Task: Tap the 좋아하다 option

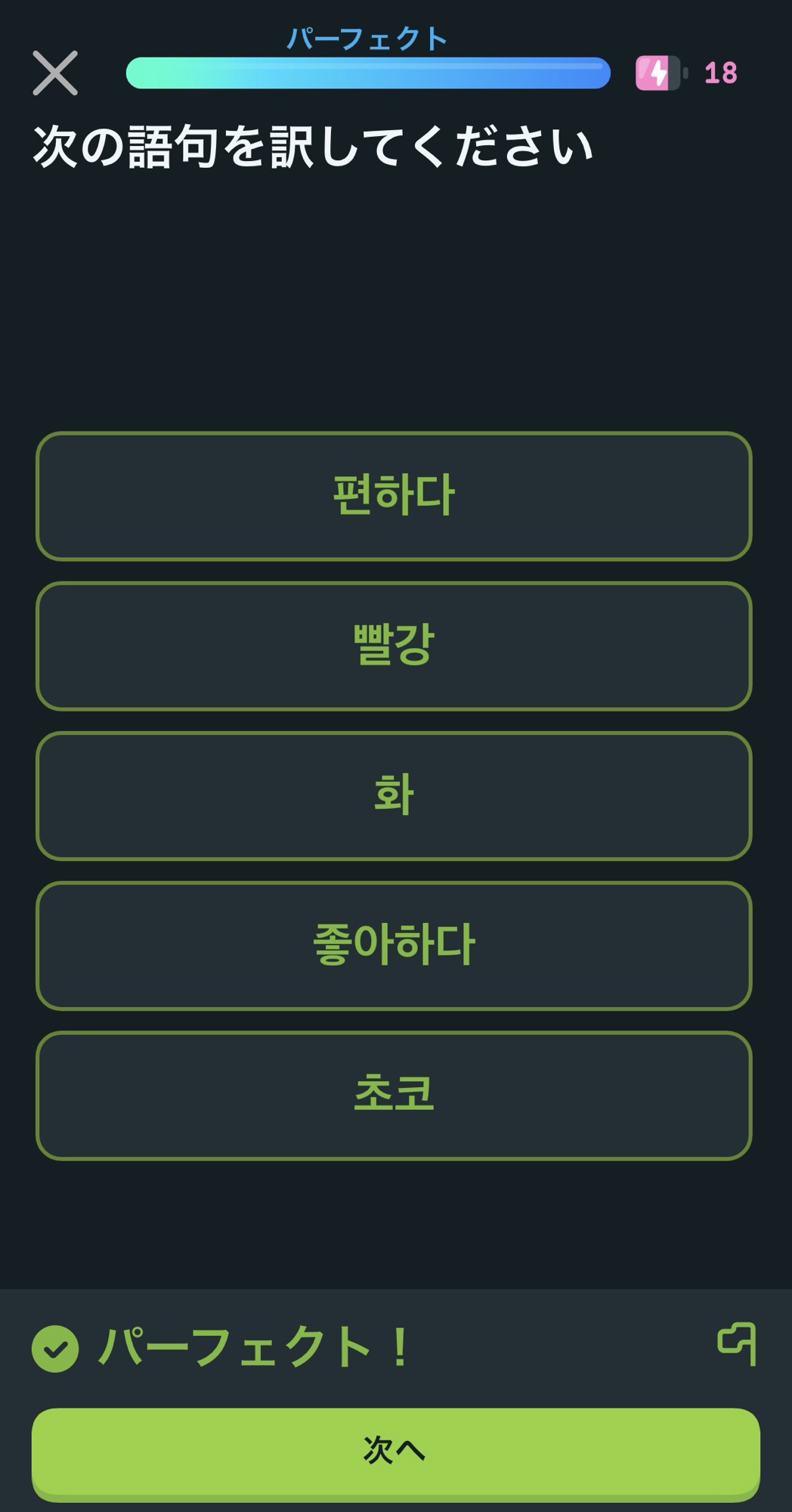Action: 394,945
